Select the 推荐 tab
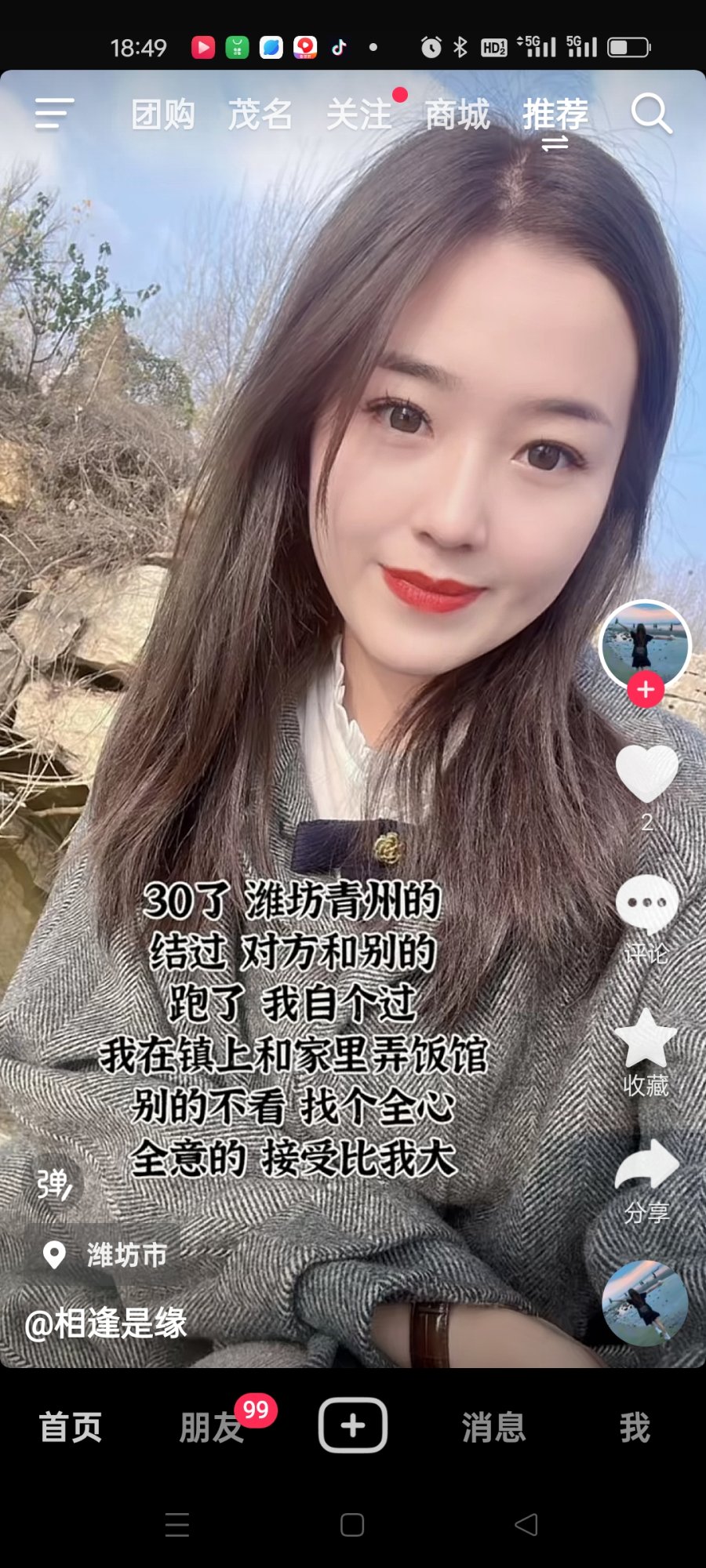706x1568 pixels. [555, 114]
